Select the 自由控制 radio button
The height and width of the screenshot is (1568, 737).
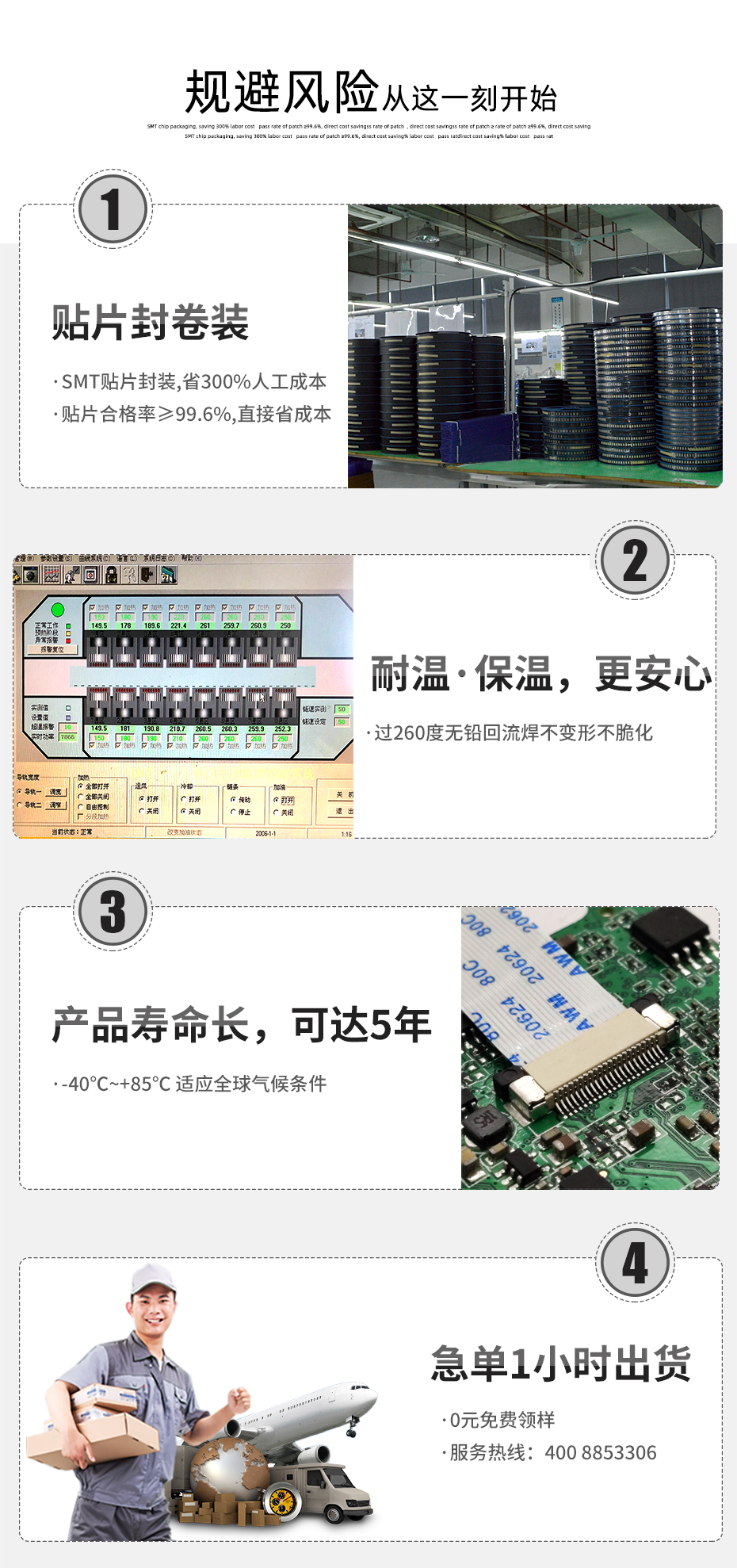[79, 806]
